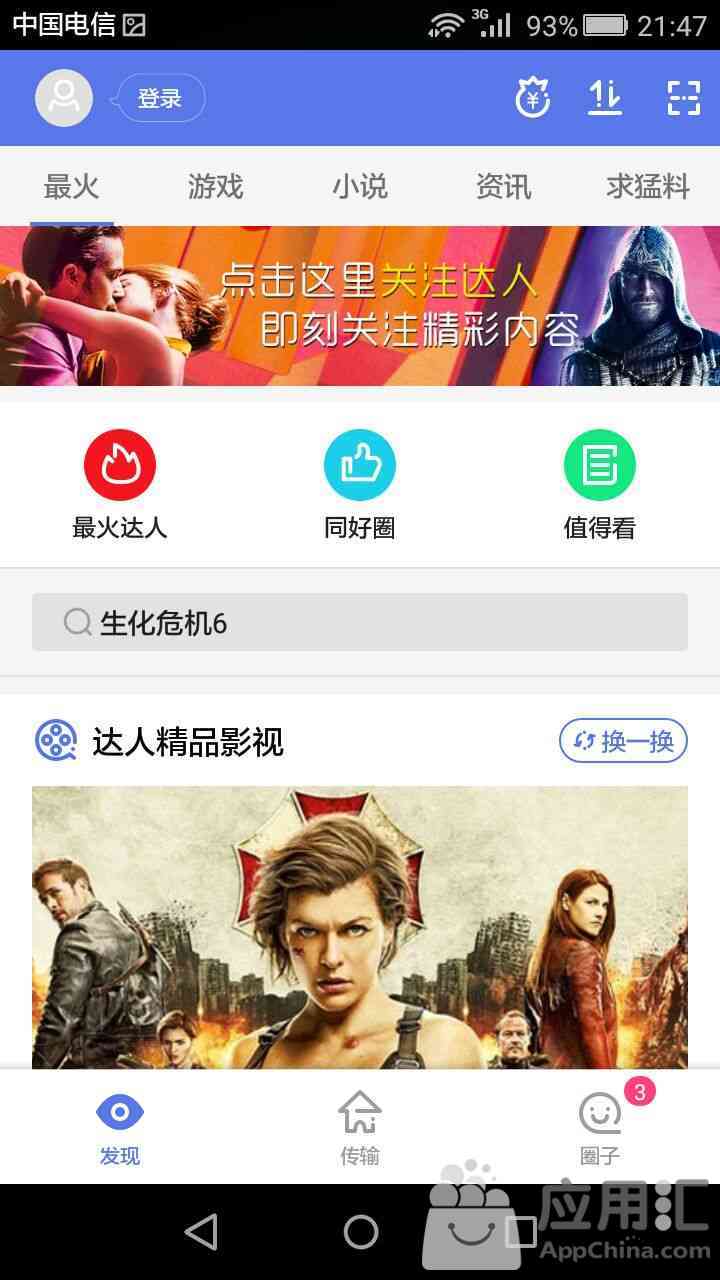Switch to the 圈子 bottom tab
The height and width of the screenshot is (1280, 720).
tap(600, 1128)
